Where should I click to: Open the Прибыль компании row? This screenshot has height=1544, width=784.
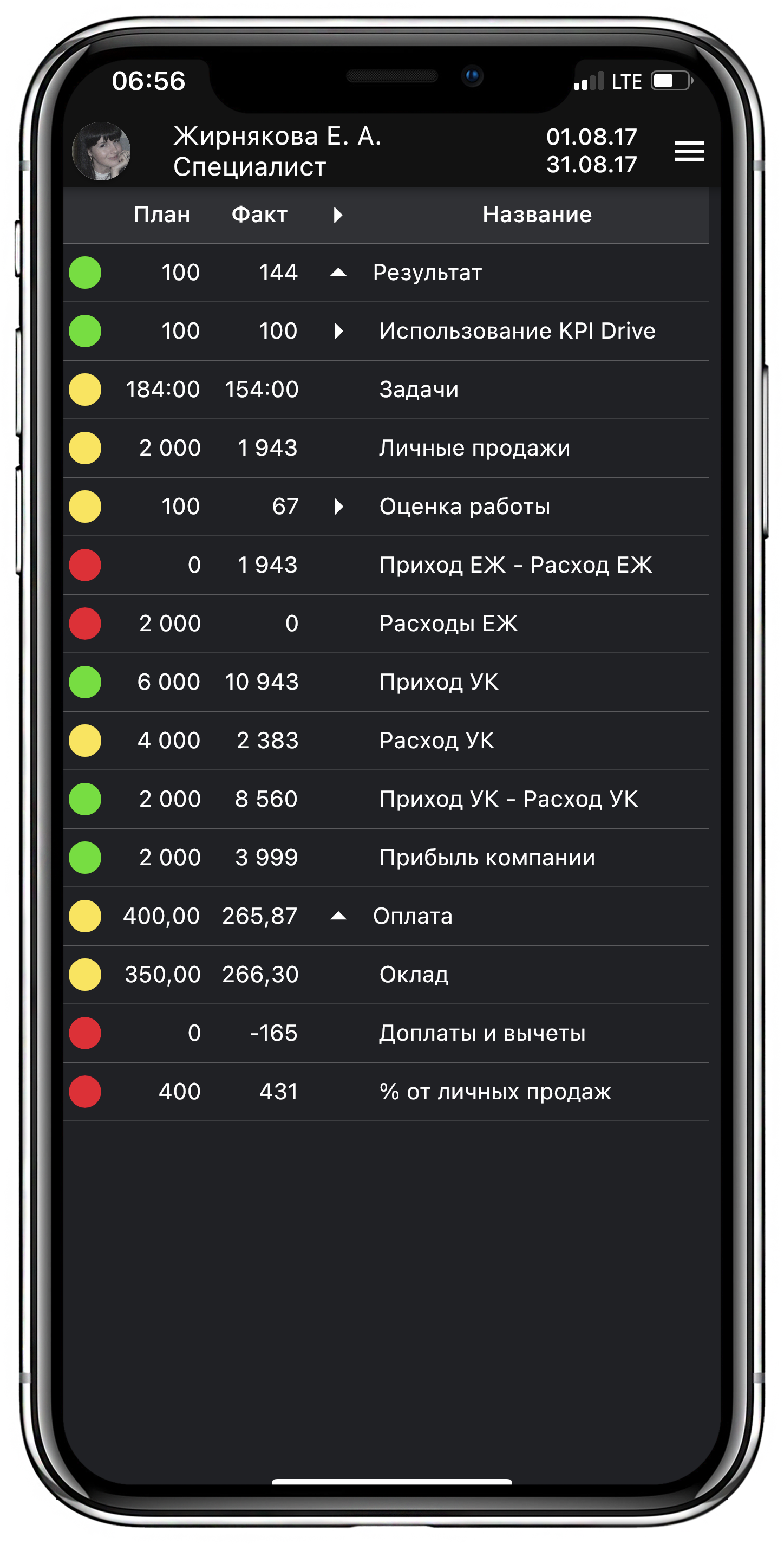point(386,858)
